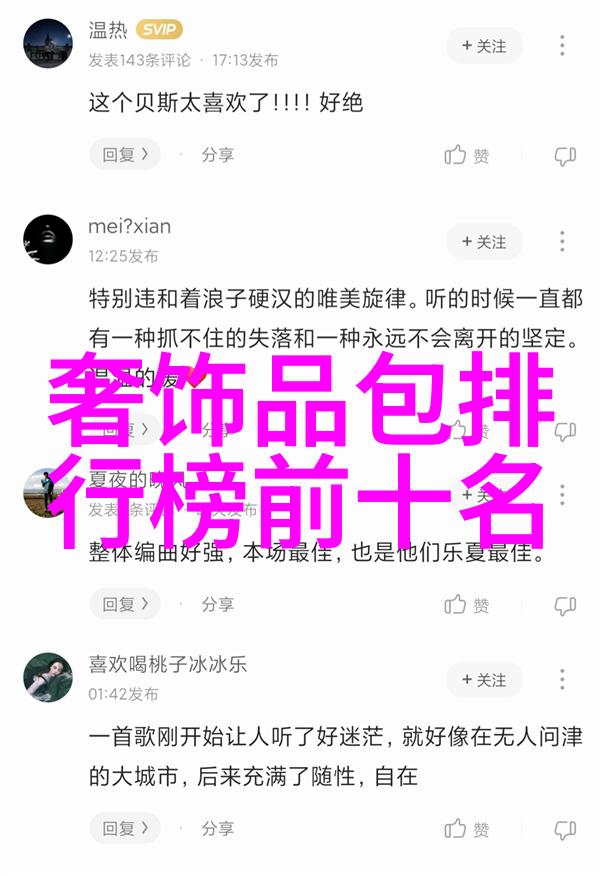The width and height of the screenshot is (600, 876).
Task: Follow the user 喜欢喝桃子冰冰乐
Action: coord(484,680)
